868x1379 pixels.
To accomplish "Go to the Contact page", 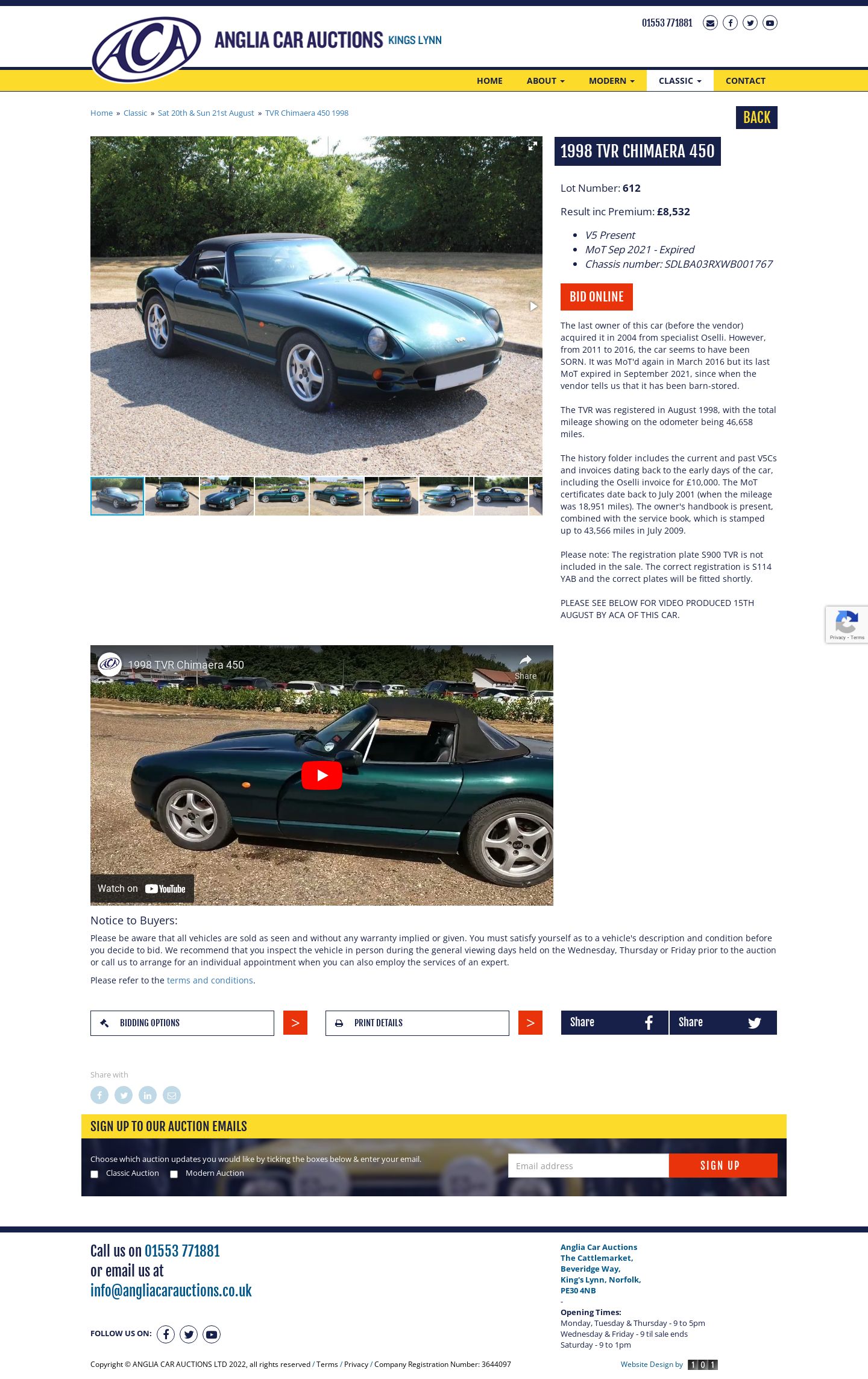I will pos(745,81).
